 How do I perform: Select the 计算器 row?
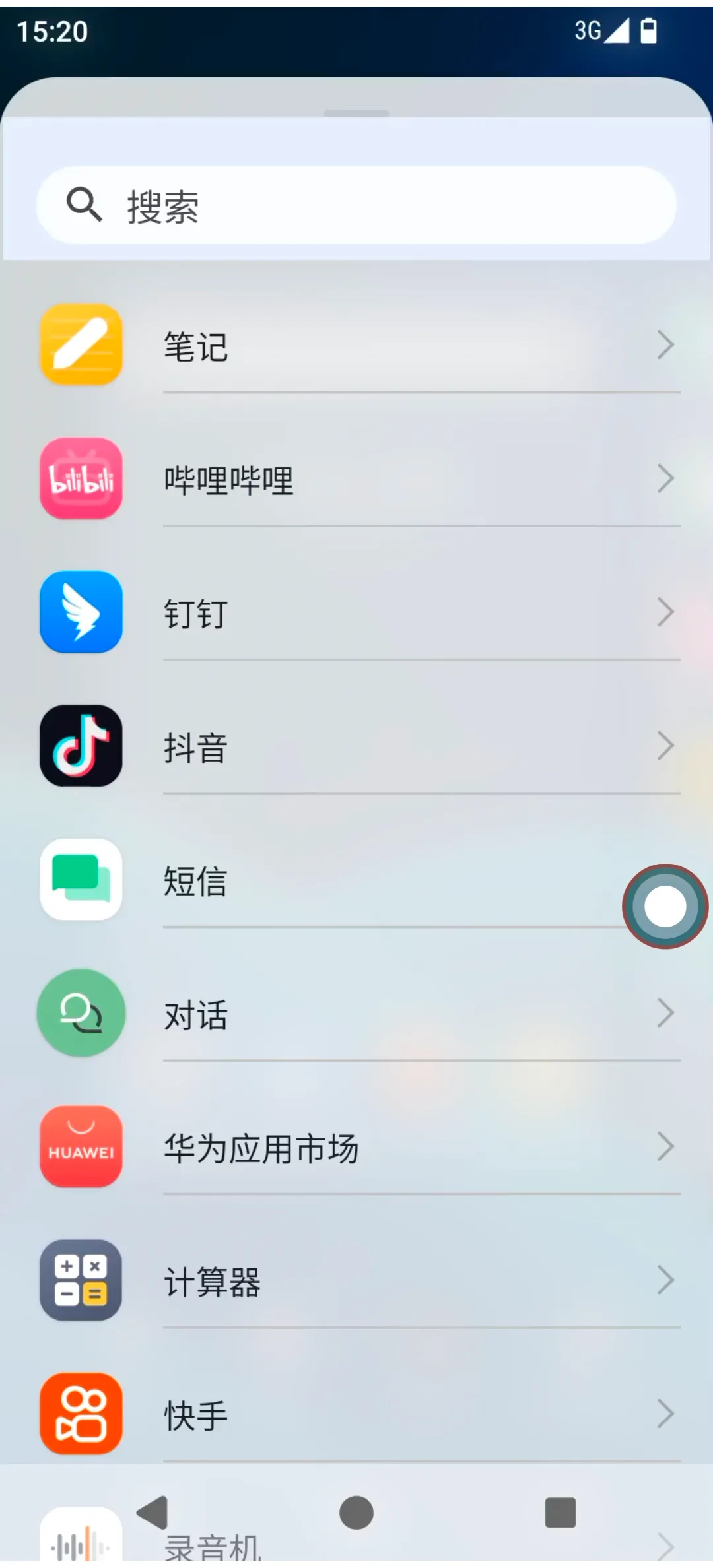[356, 1281]
